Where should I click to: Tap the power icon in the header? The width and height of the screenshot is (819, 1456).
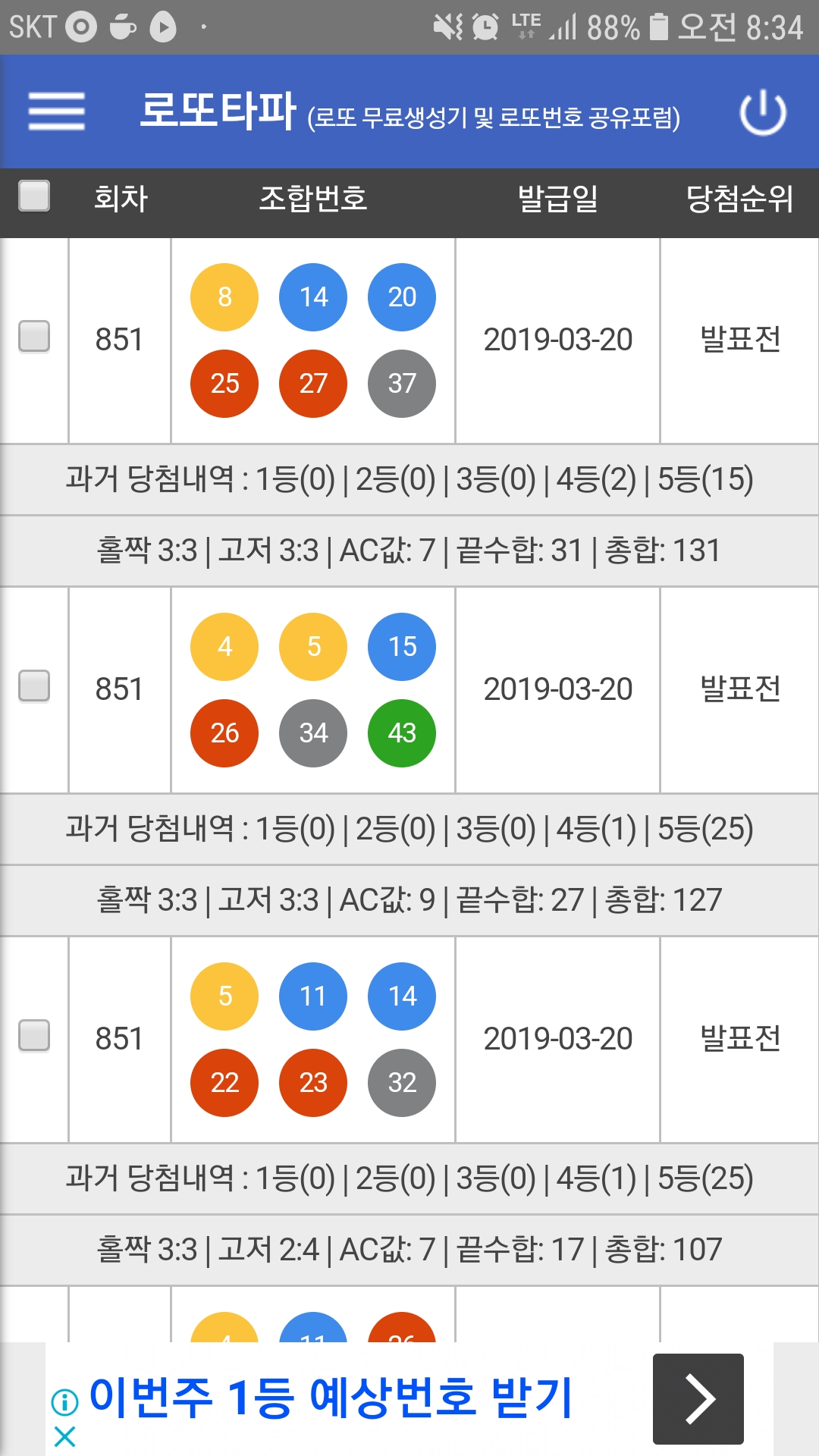point(763,112)
